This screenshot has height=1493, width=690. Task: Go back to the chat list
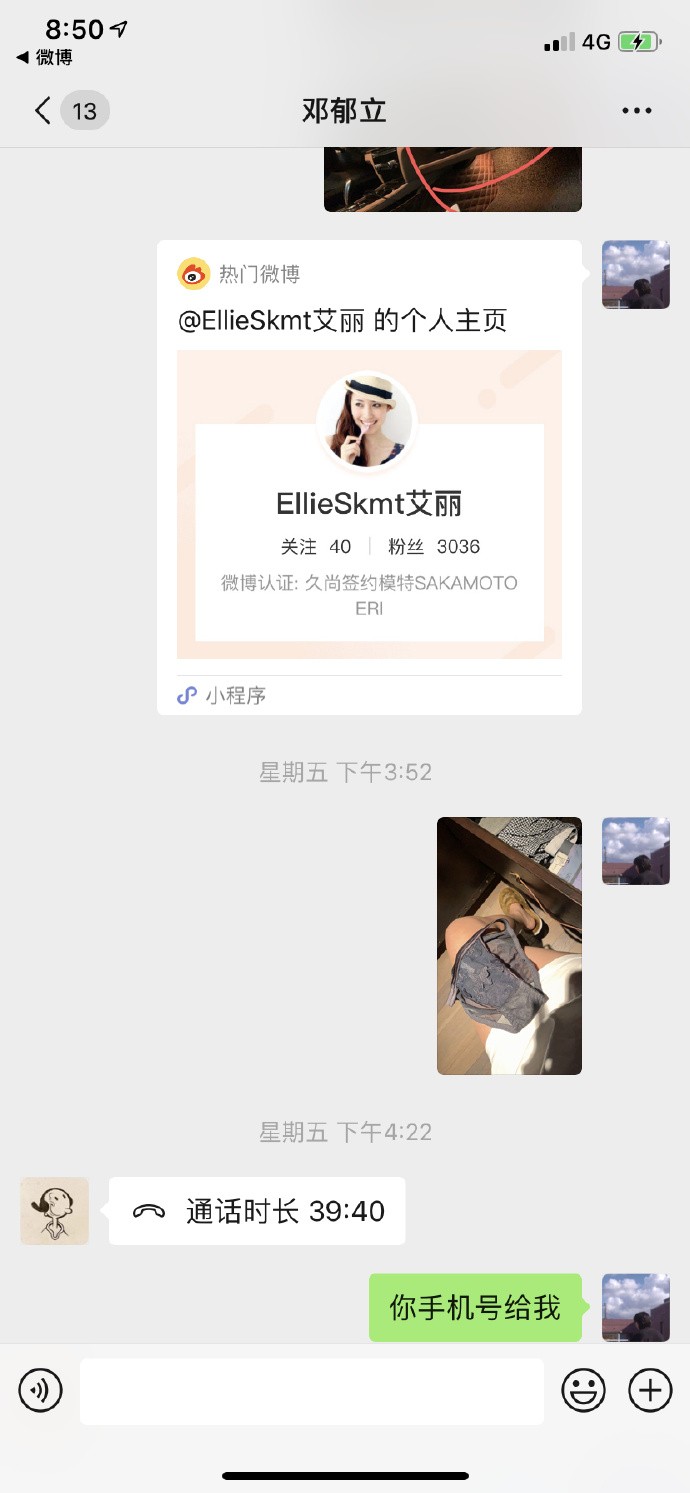43,110
